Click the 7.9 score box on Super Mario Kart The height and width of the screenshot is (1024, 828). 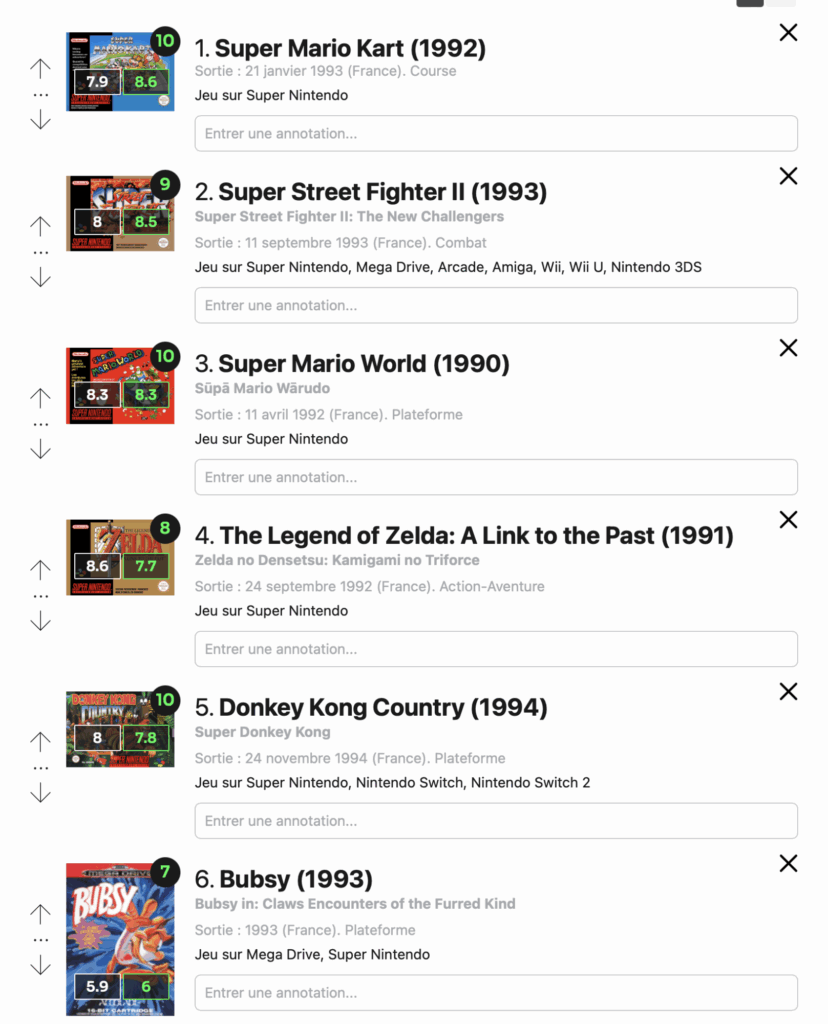[x=97, y=79]
